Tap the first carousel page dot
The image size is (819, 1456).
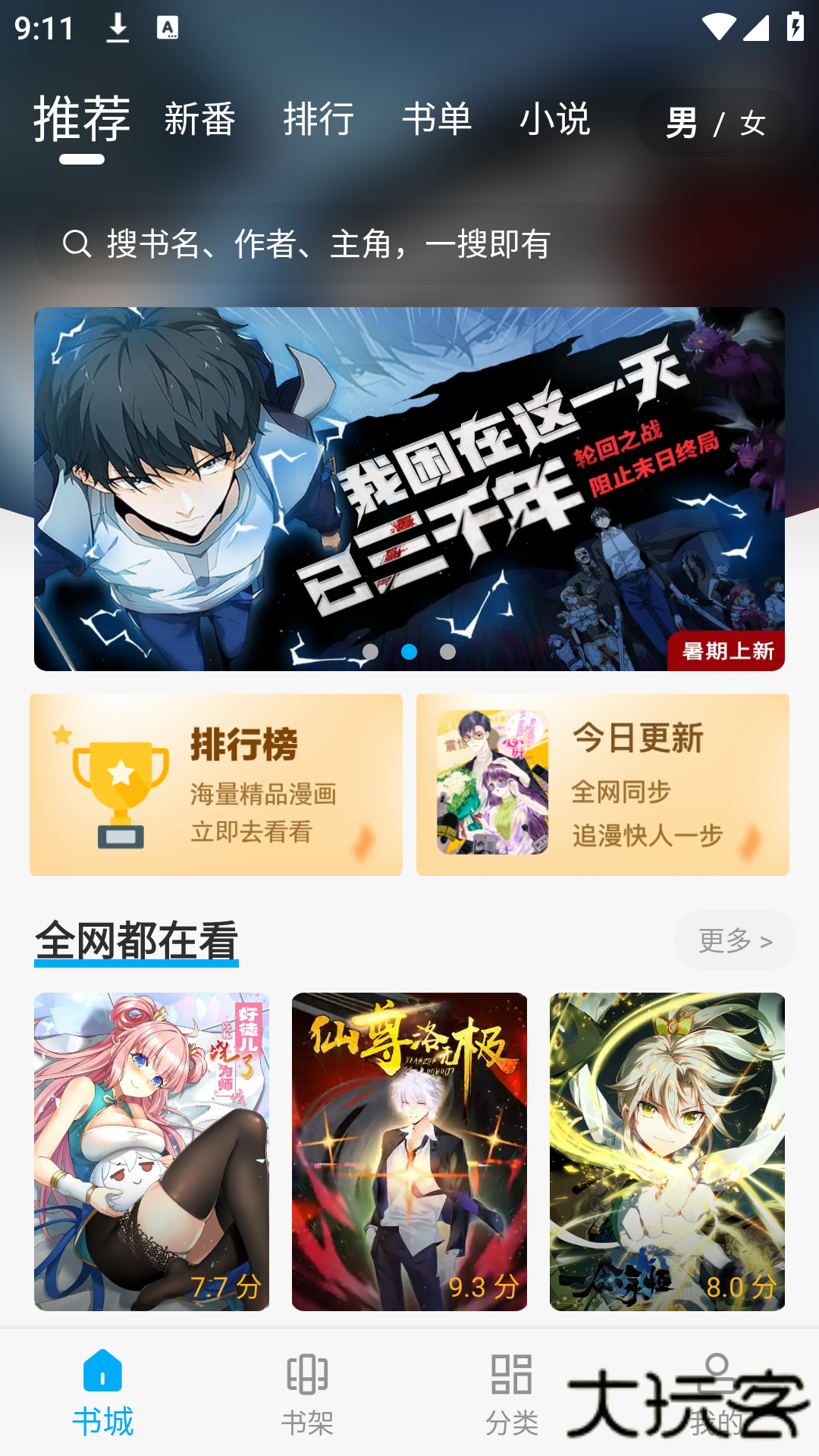(372, 651)
